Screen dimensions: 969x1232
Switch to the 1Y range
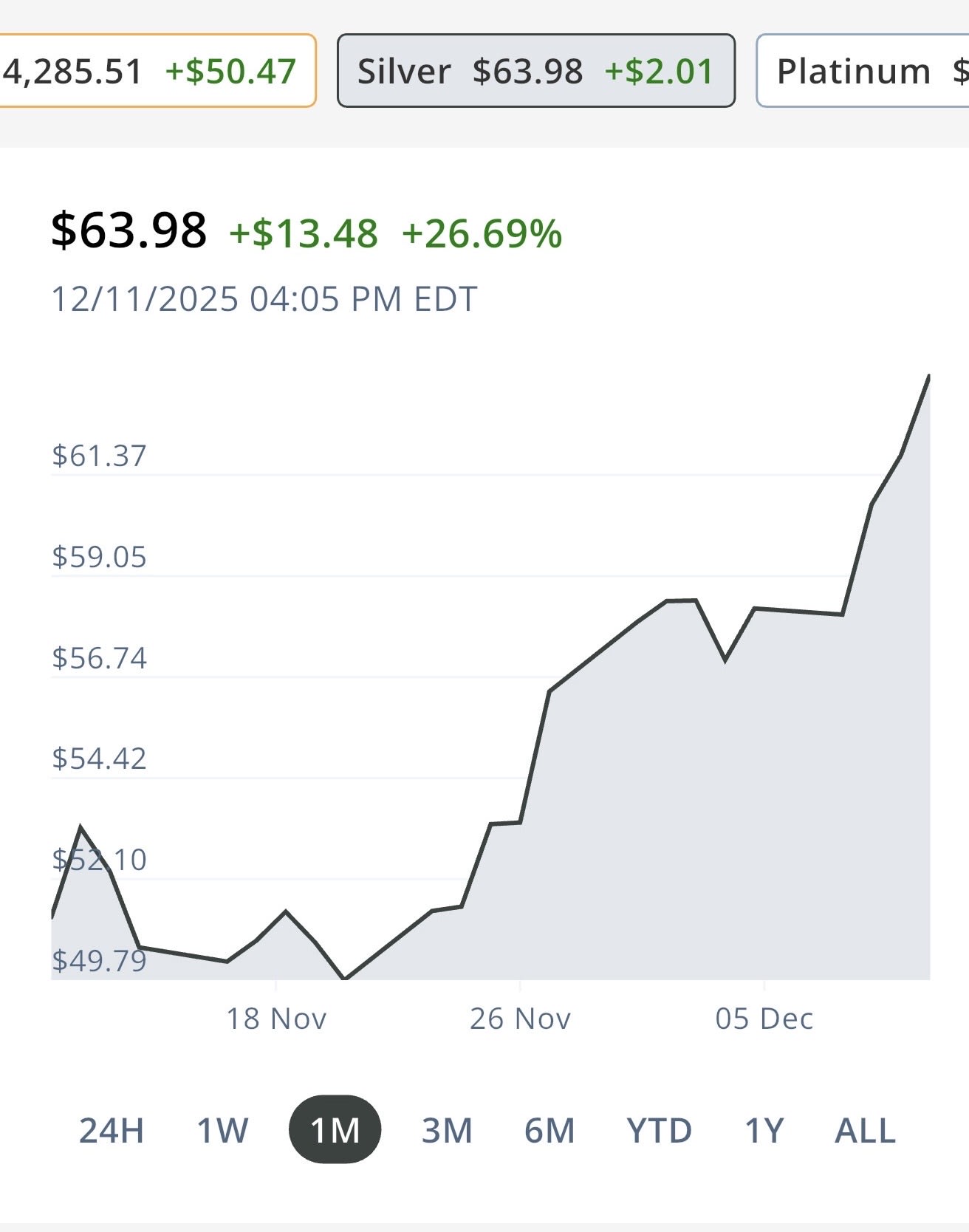click(x=764, y=1130)
